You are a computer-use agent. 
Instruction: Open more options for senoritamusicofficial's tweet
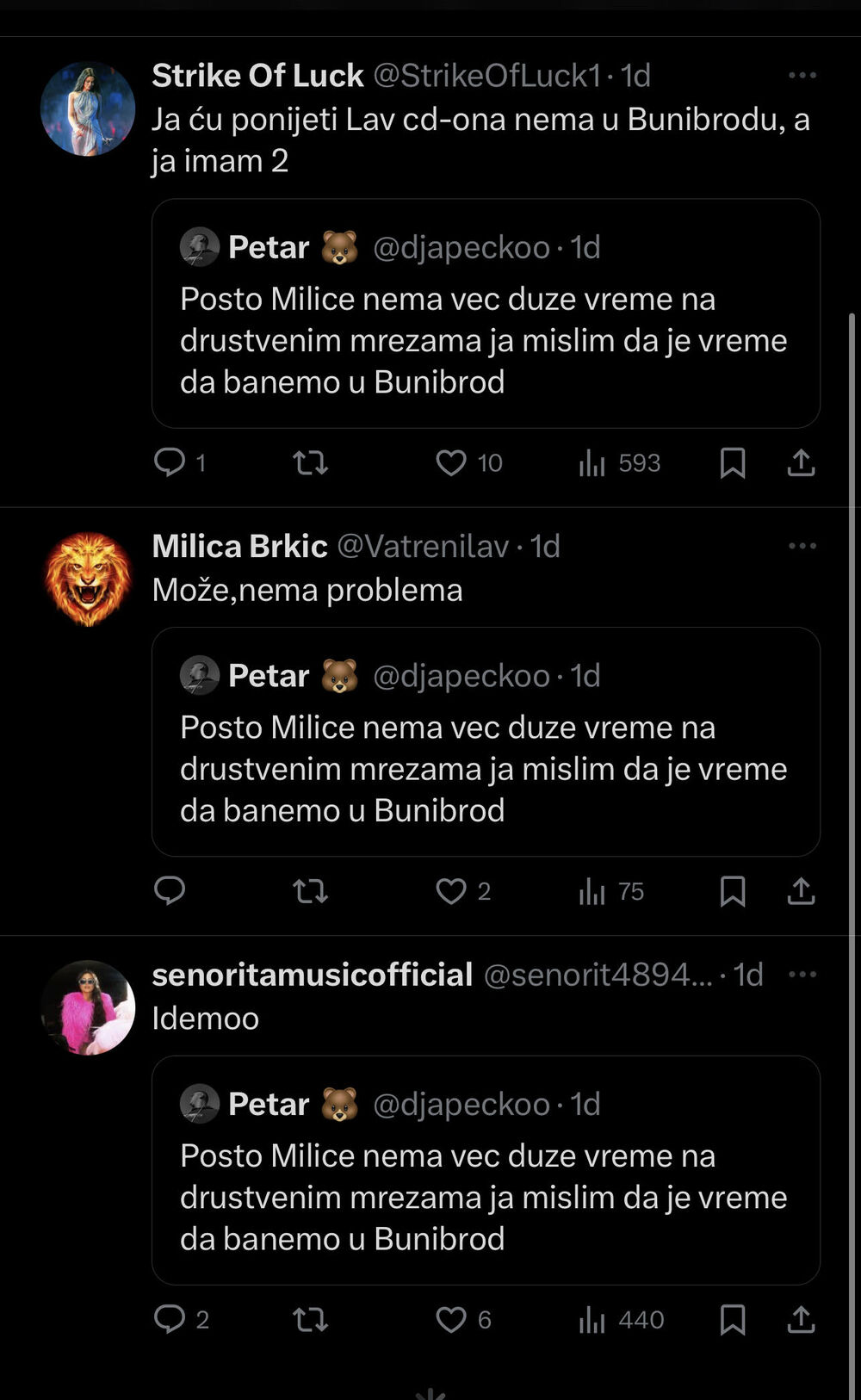[802, 975]
